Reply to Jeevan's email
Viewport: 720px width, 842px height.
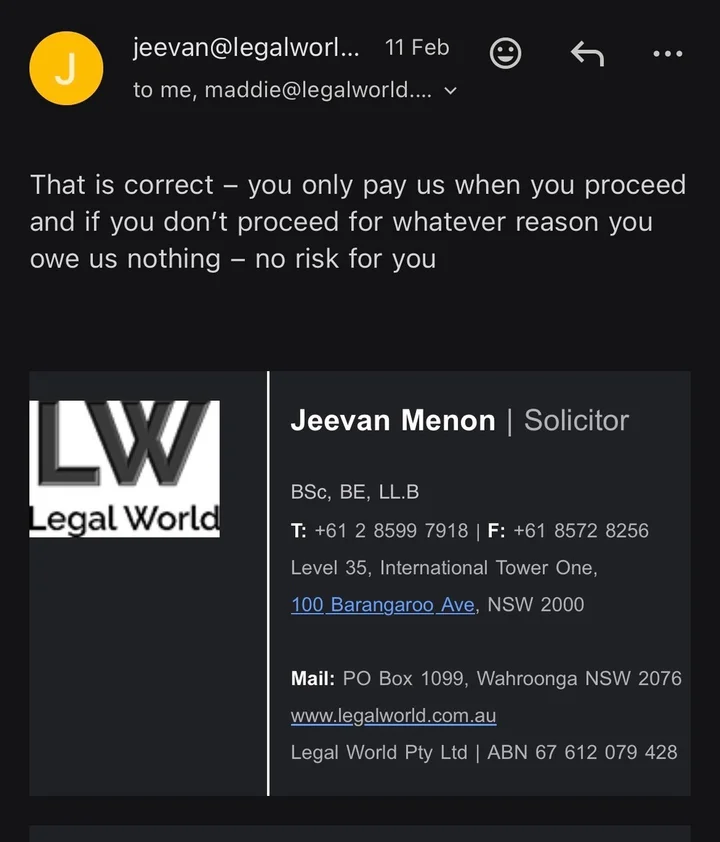pyautogui.click(x=587, y=53)
